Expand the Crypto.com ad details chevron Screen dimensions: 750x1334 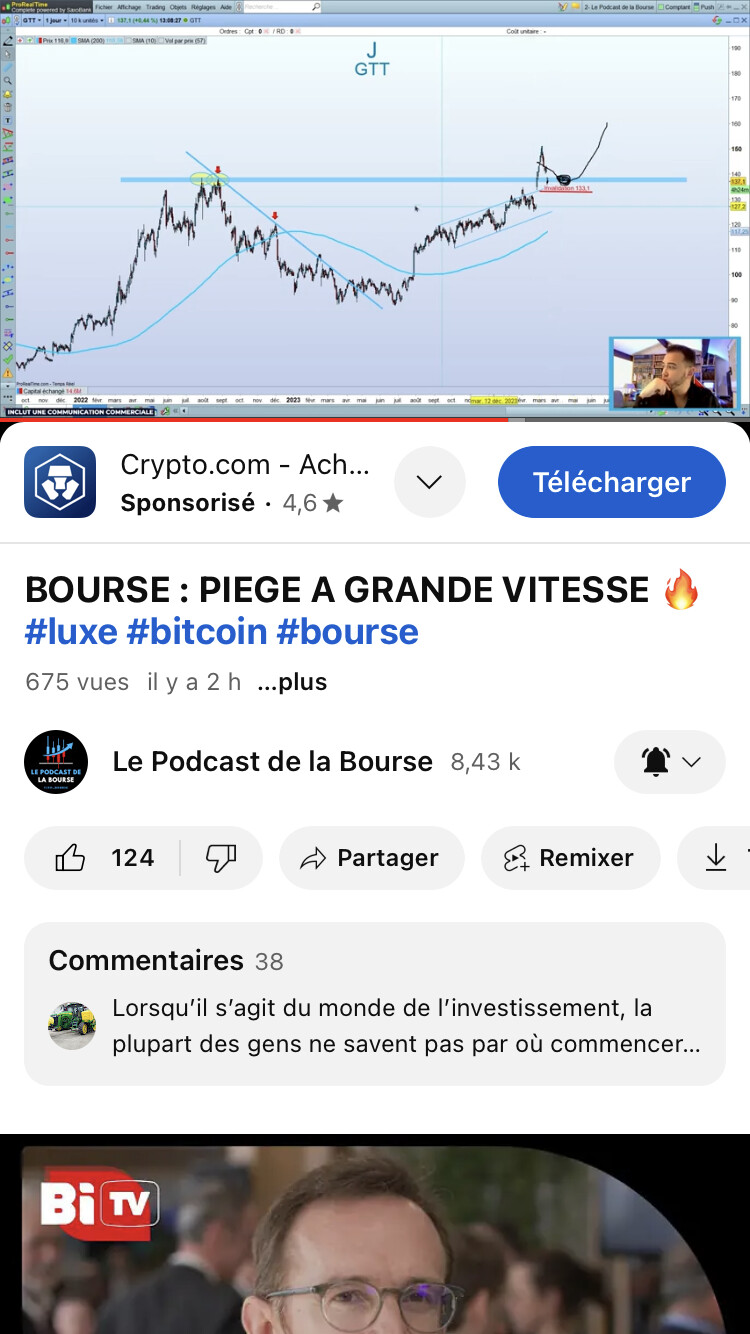coord(429,482)
